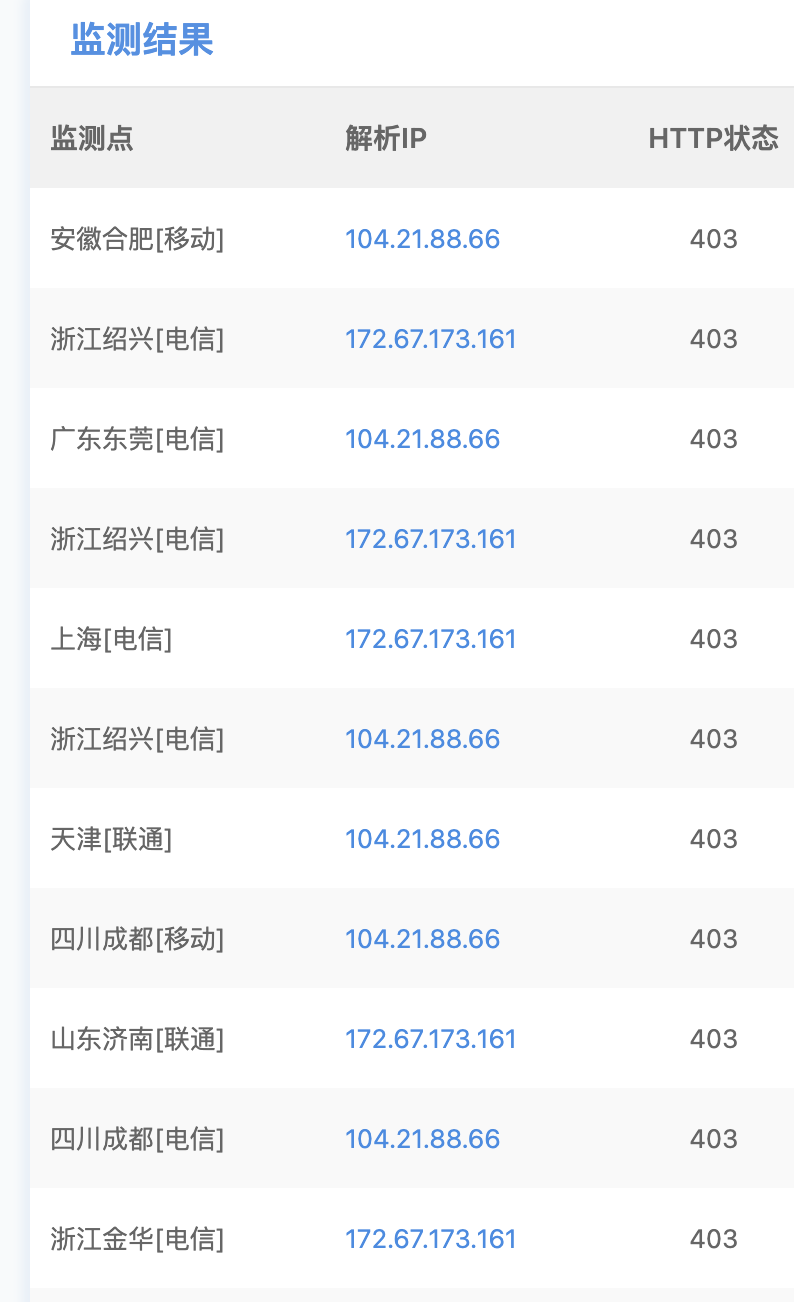
Task: Click the 403 value for 安徽合肥[移动]
Action: (x=712, y=239)
